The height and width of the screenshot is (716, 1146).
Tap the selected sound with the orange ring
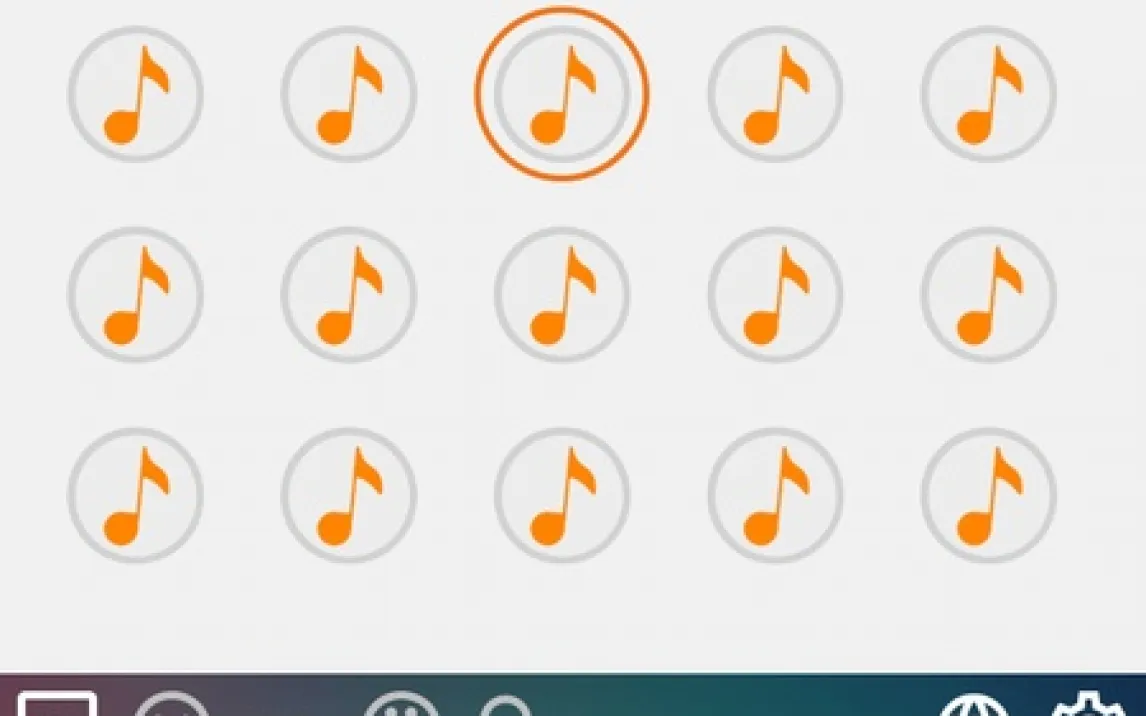click(x=561, y=94)
